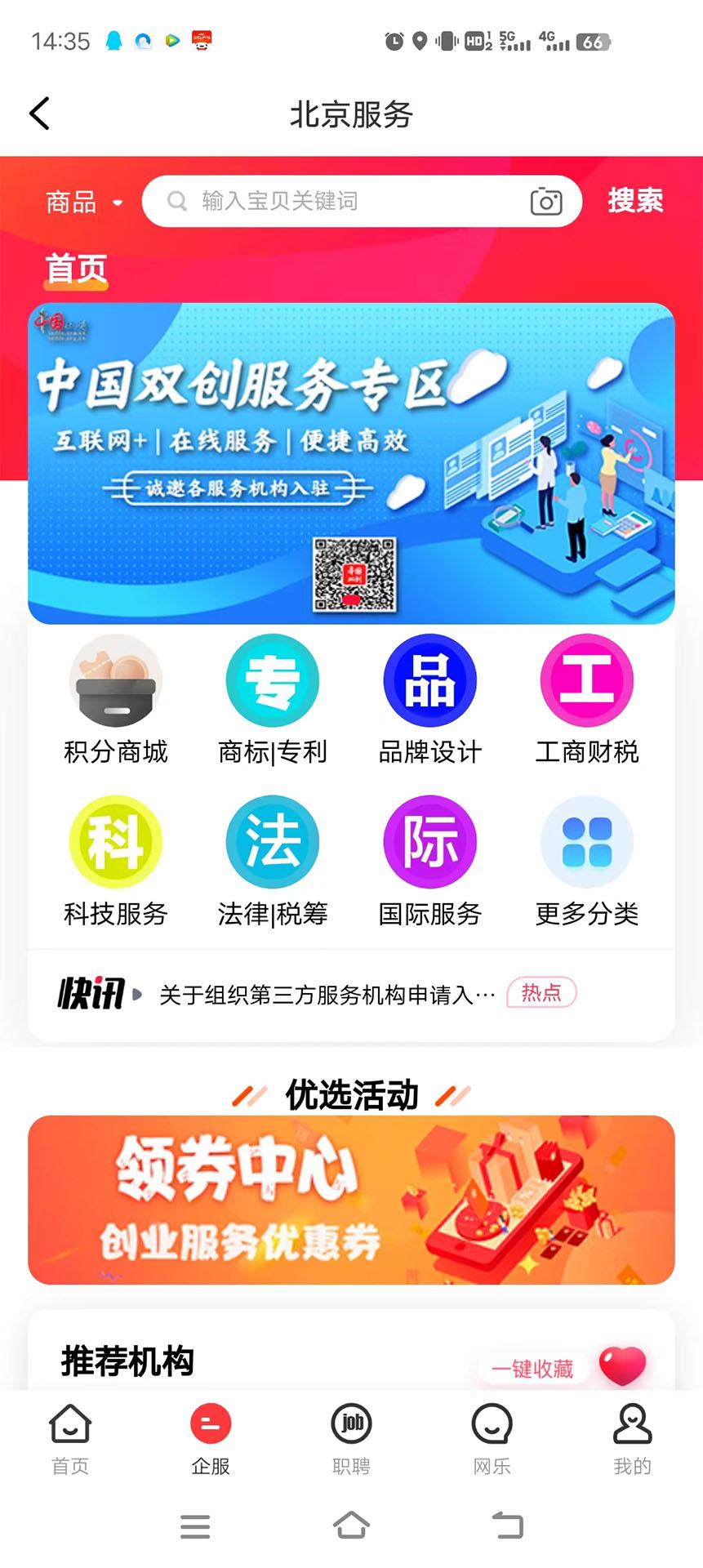Open the camera search icon
This screenshot has height=1568, width=703.
click(x=545, y=201)
